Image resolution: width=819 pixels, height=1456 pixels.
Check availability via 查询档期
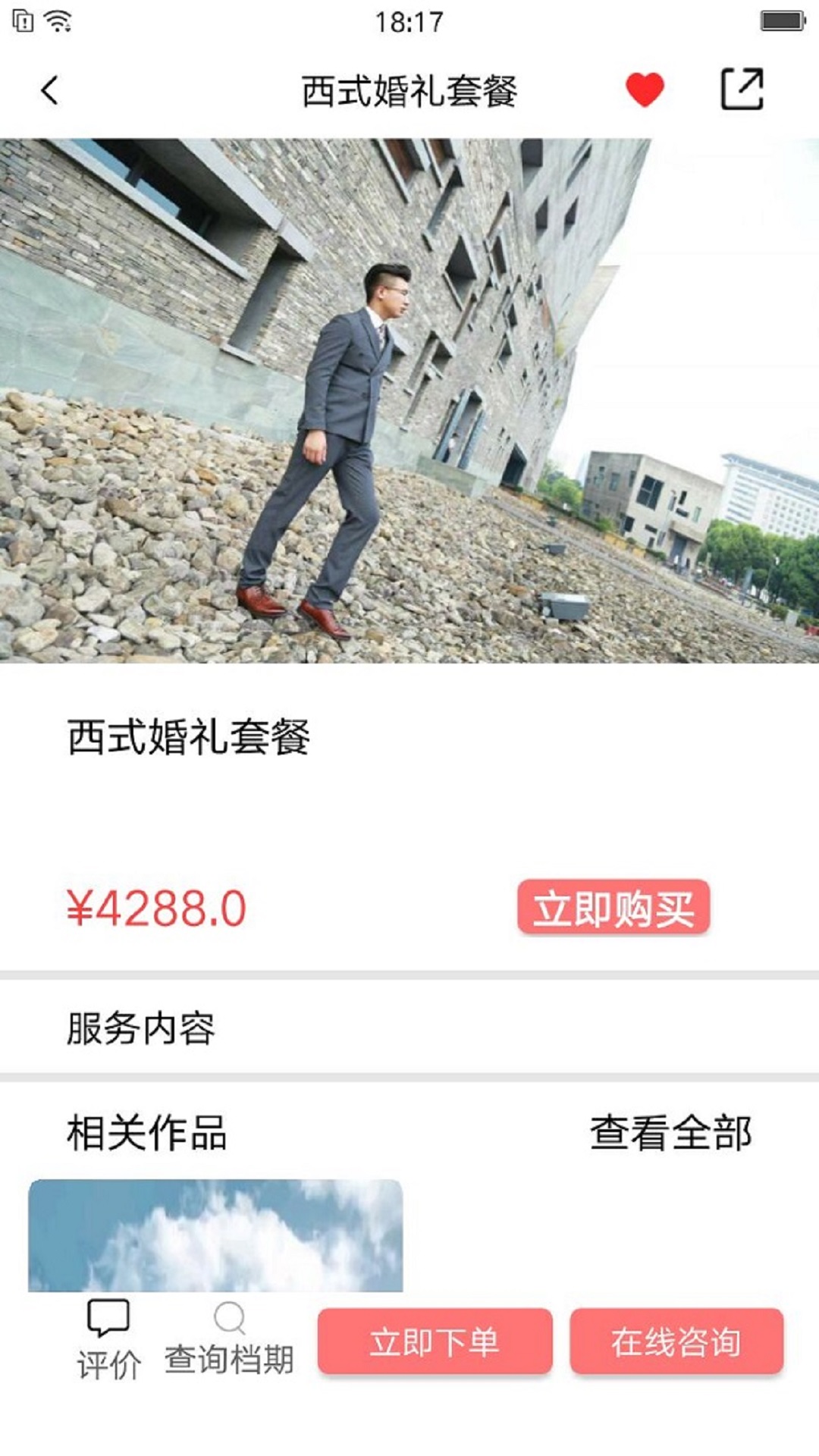[229, 1339]
